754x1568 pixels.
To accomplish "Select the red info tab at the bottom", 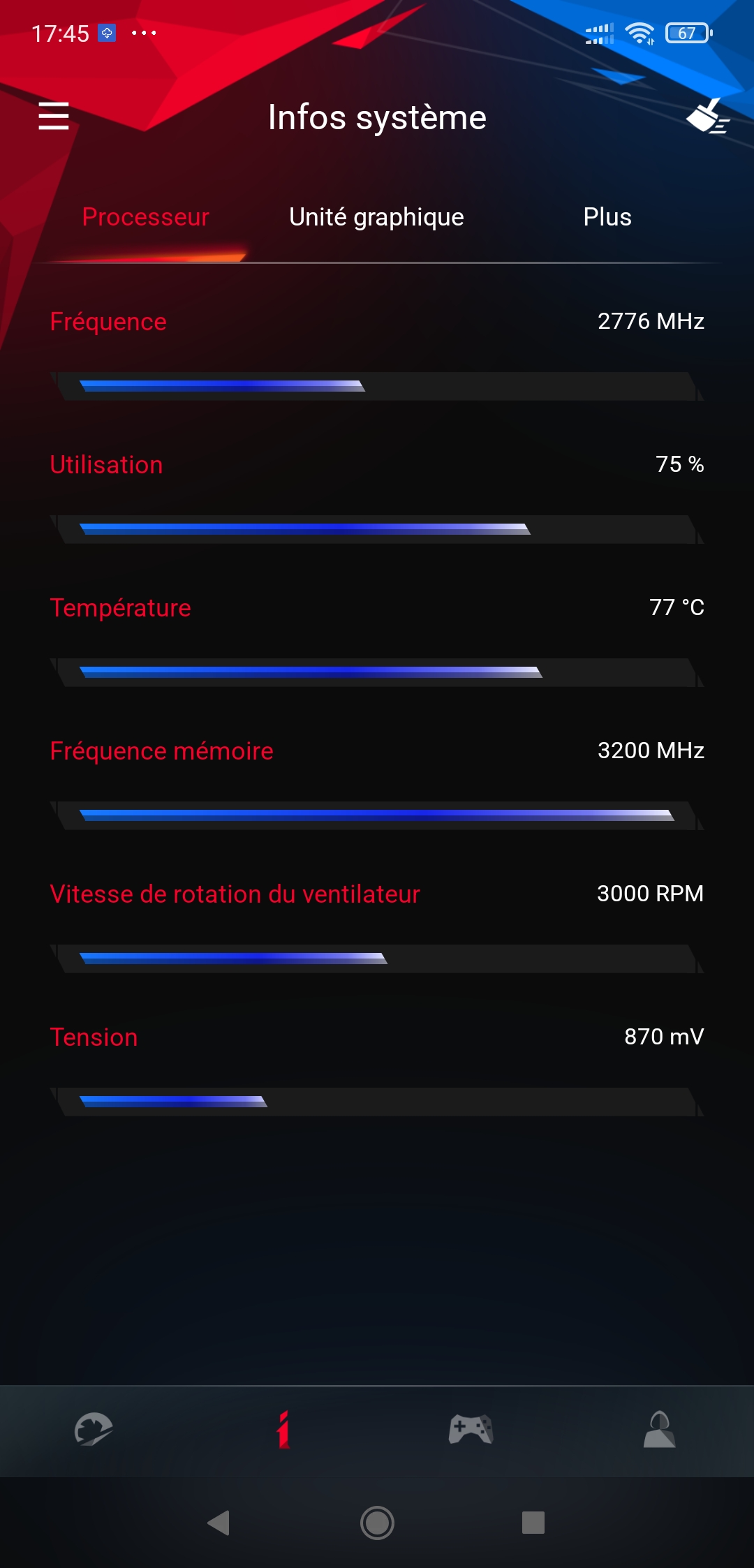I will click(x=283, y=1429).
